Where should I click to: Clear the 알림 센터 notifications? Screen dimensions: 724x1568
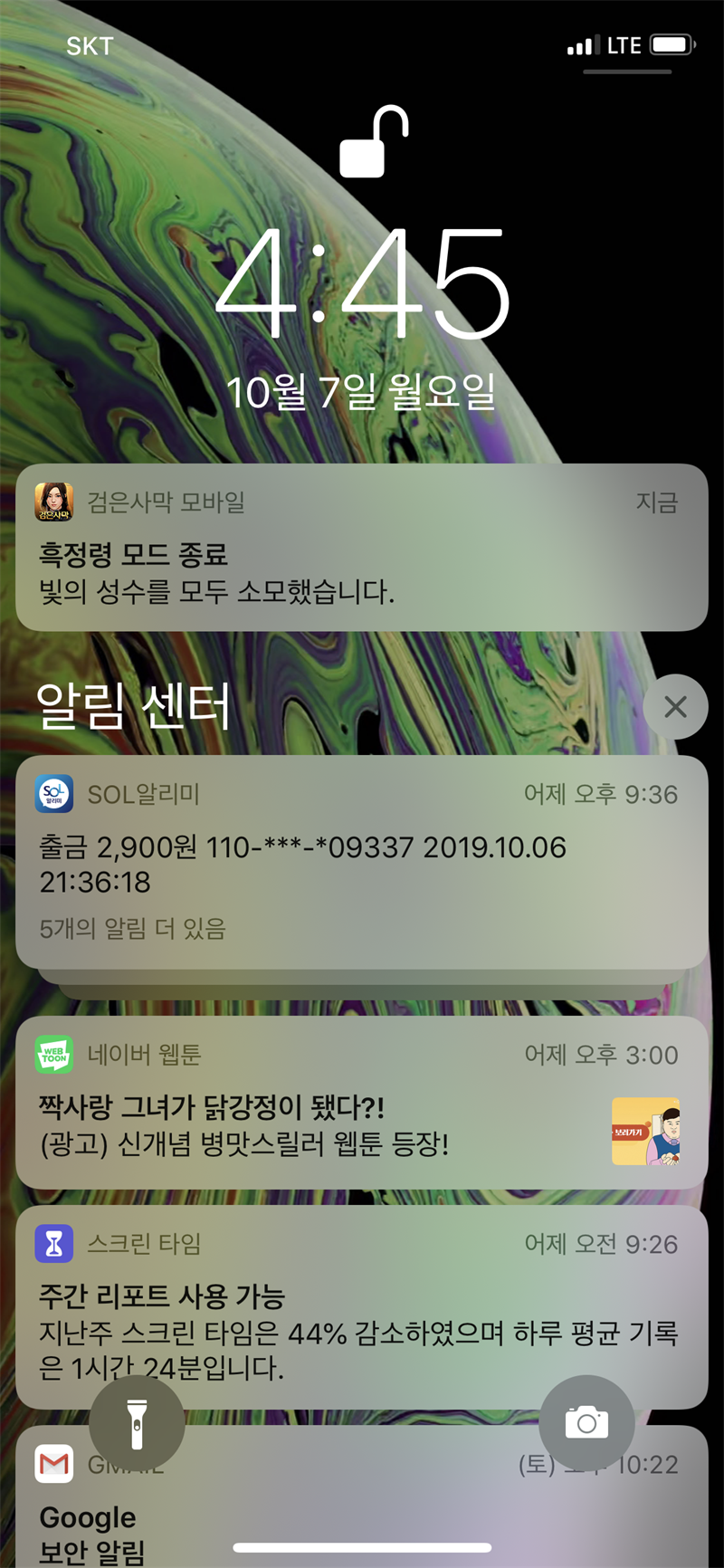(675, 707)
